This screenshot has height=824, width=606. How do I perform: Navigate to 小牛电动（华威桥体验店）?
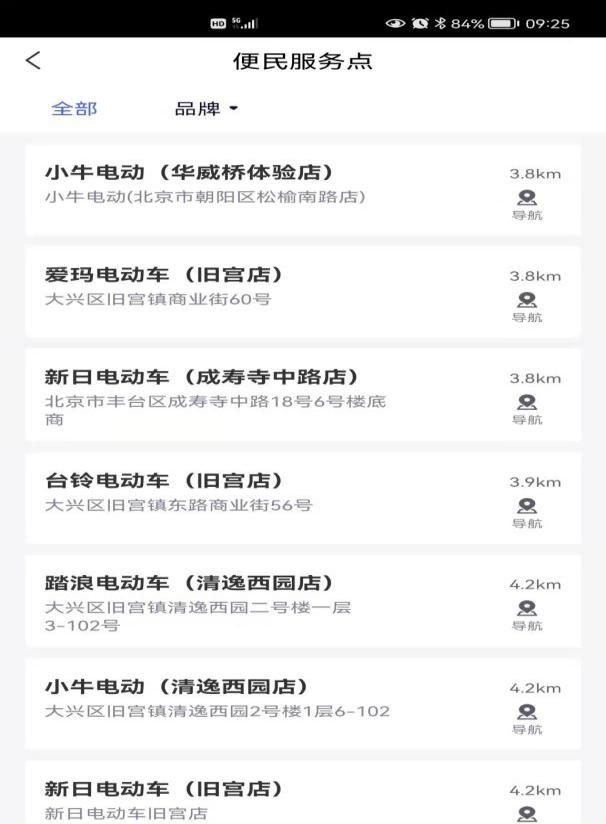pyautogui.click(x=527, y=204)
